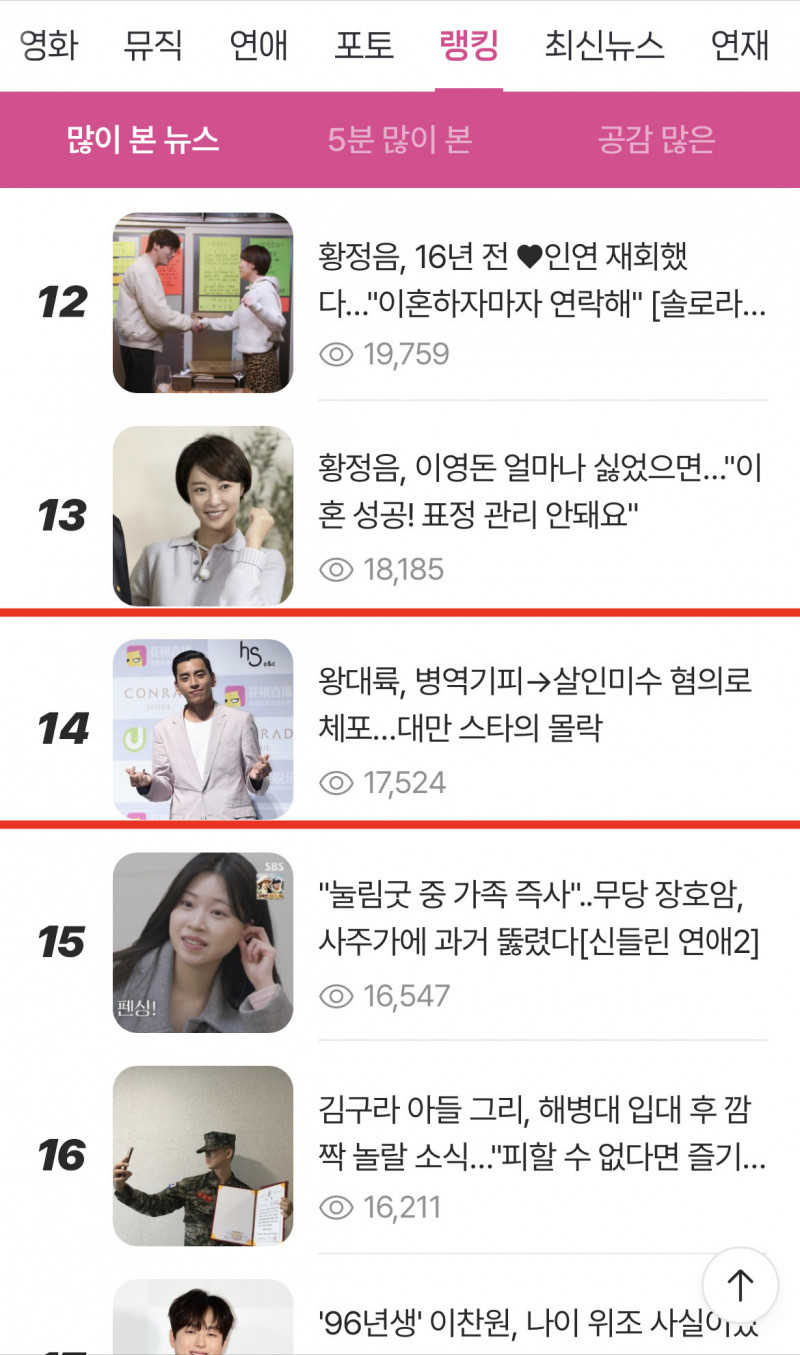
Task: Tap the scroll-to-top arrow button
Action: pyautogui.click(x=740, y=1285)
